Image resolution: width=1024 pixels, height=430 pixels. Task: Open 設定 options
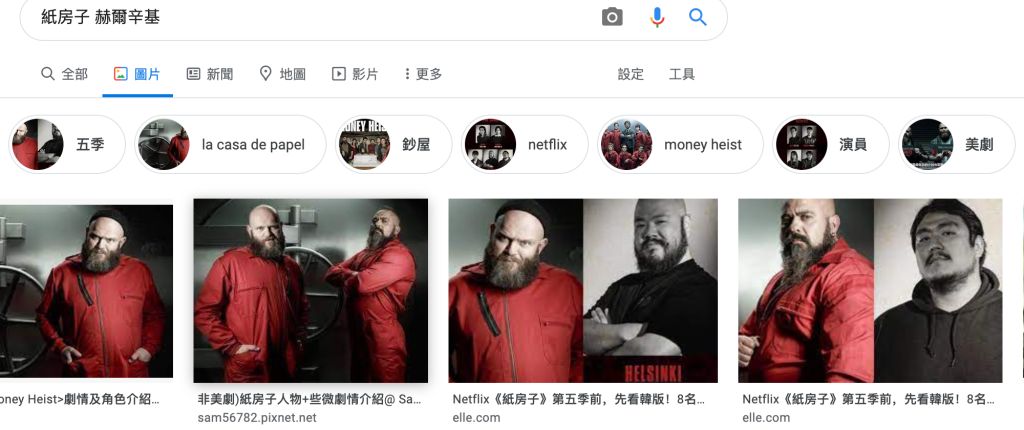[631, 74]
